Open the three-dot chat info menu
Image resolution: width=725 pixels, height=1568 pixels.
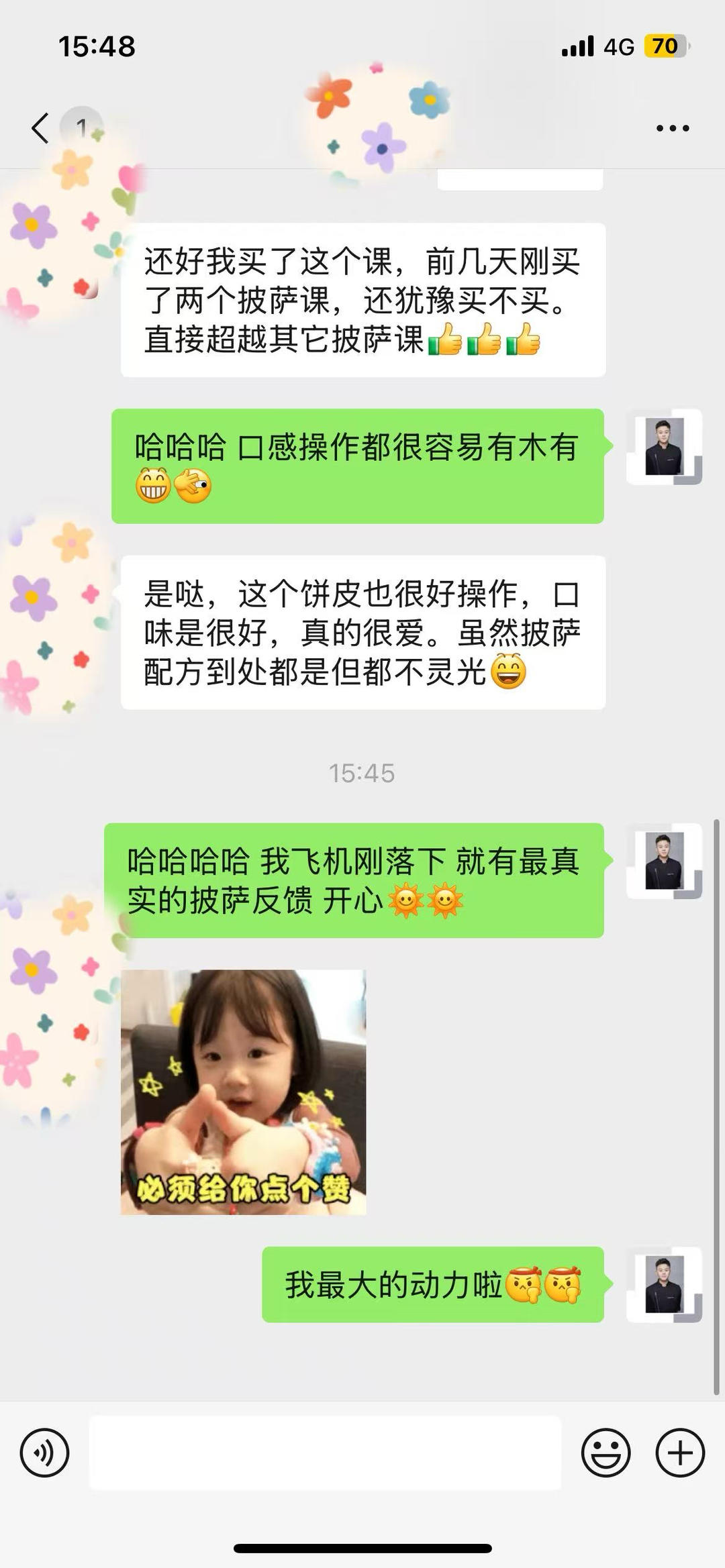672,128
